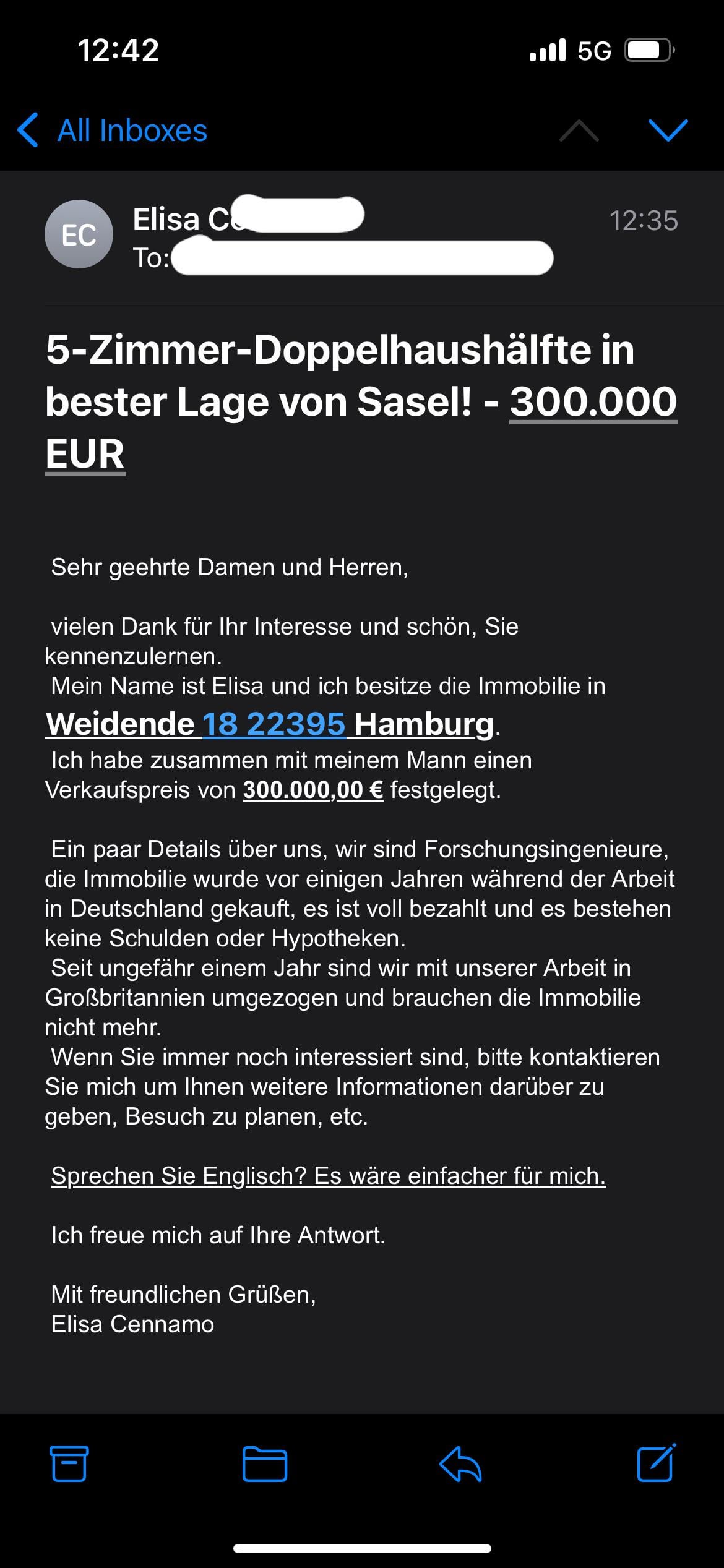This screenshot has height=1568, width=724.
Task: Archive this email
Action: pyautogui.click(x=69, y=1464)
